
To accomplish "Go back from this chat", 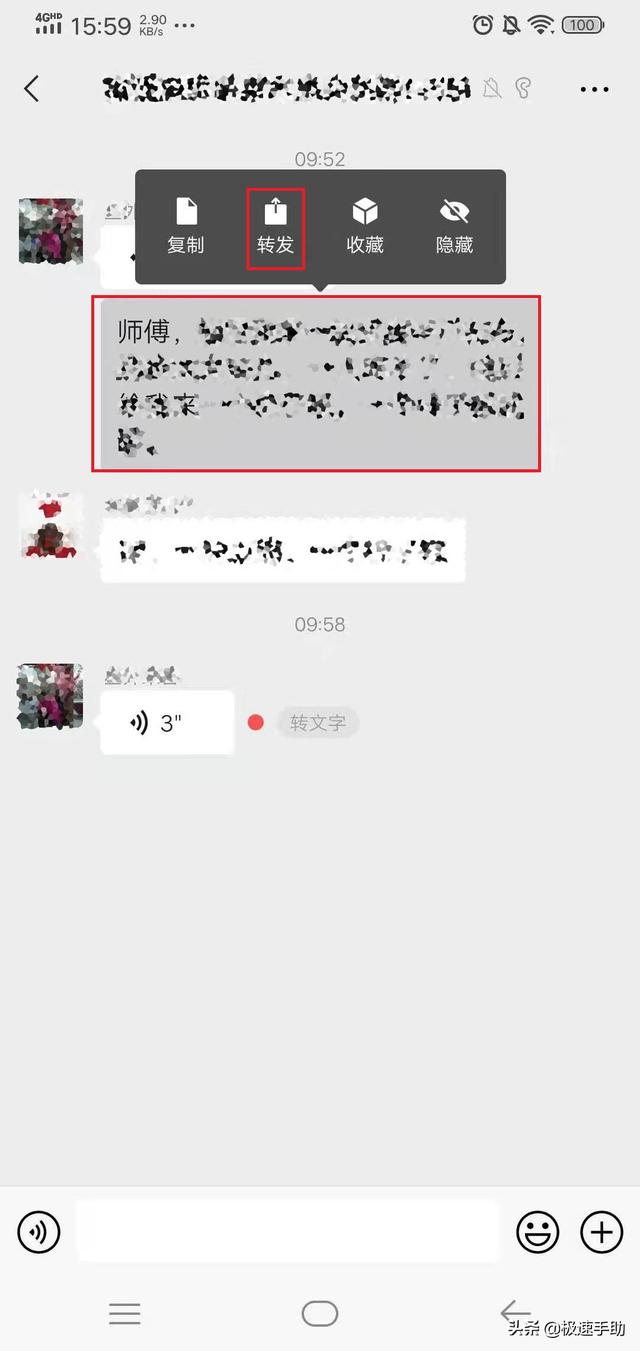I will click(x=32, y=89).
